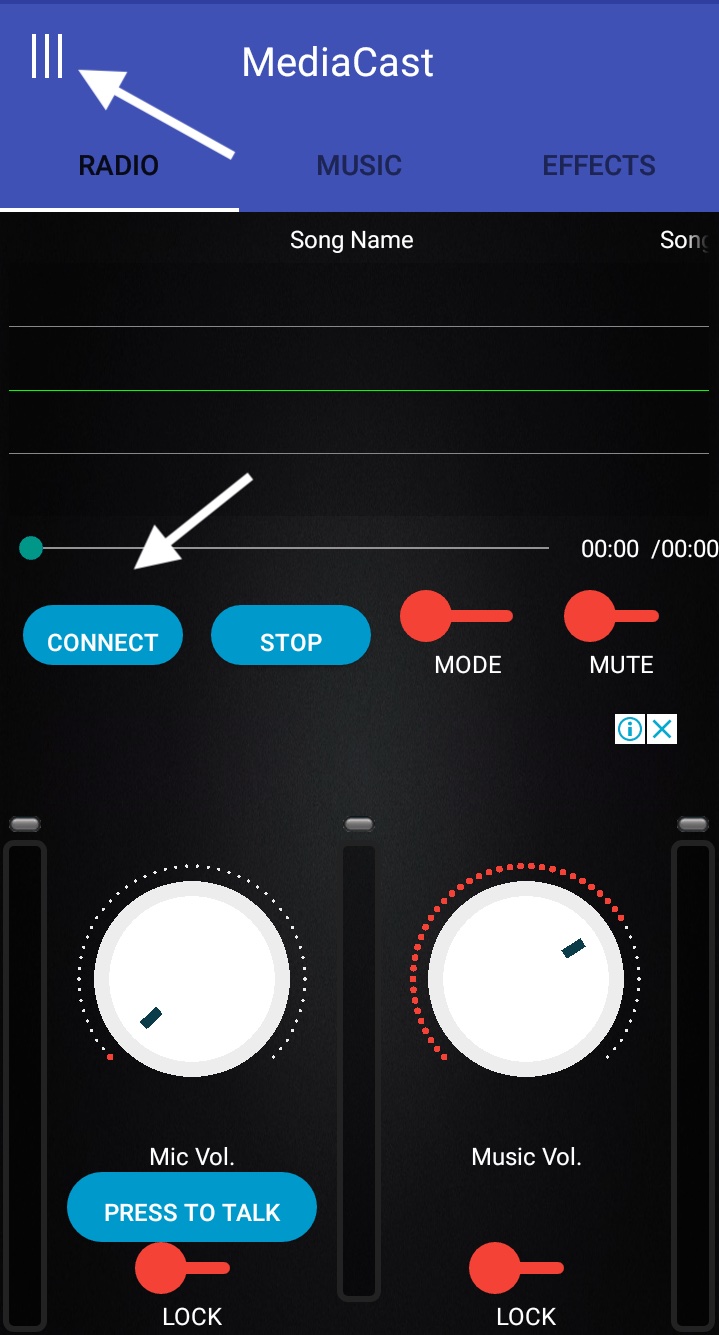Close the ad with the X icon

(662, 729)
